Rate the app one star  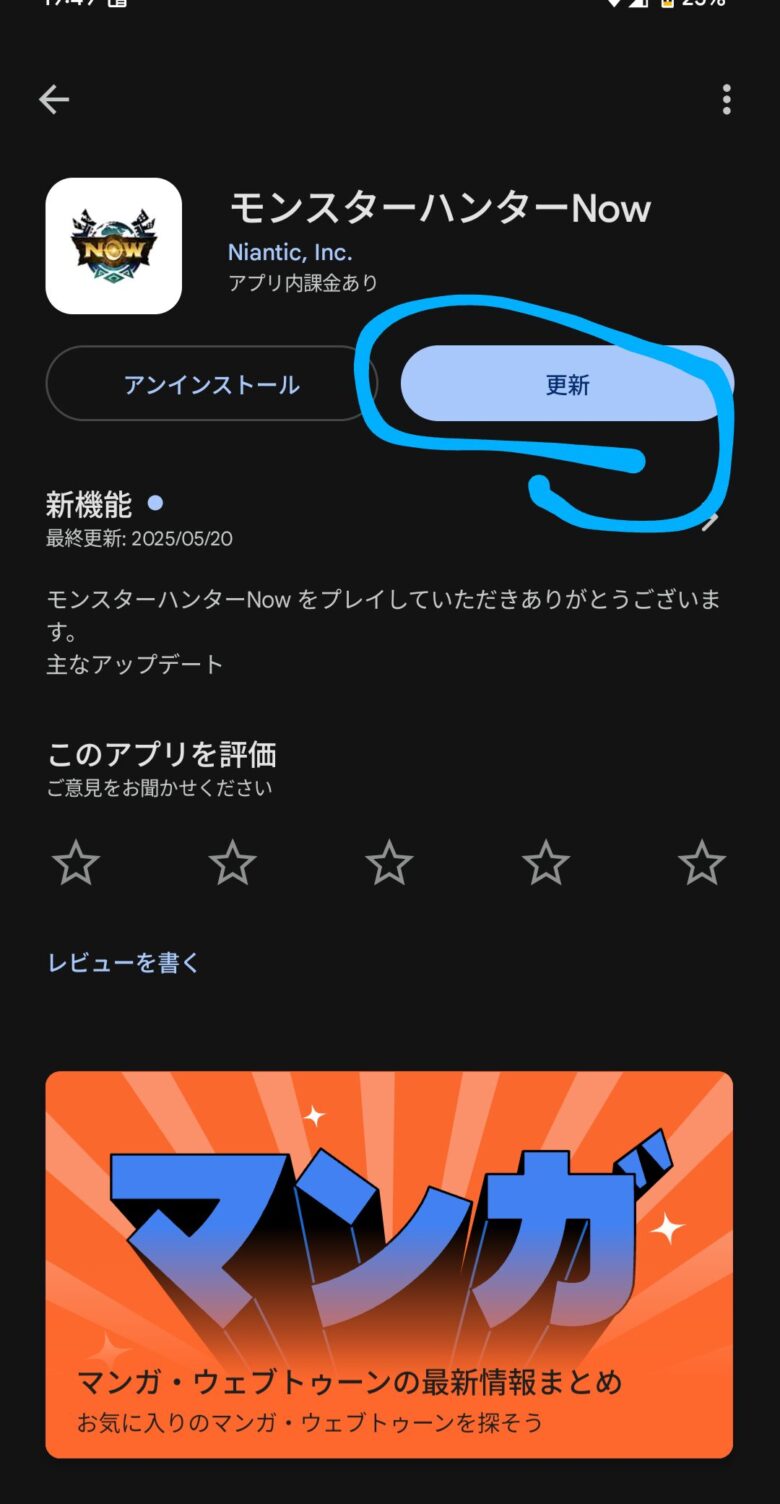coord(76,862)
